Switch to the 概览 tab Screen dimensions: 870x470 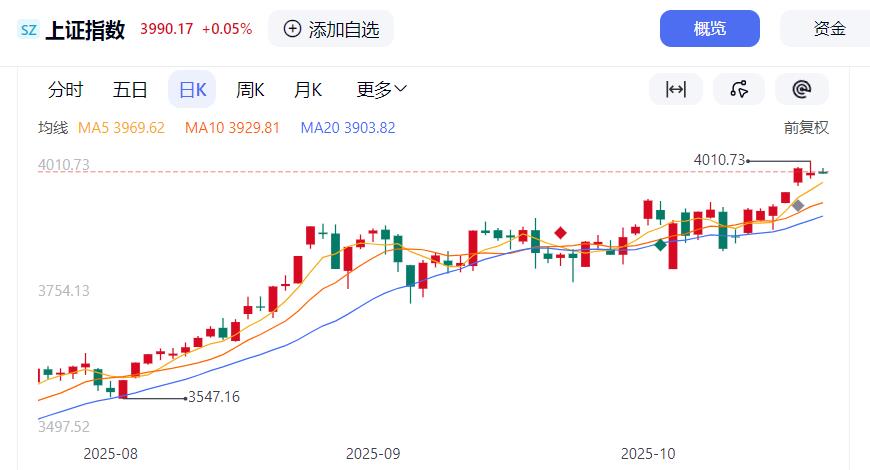pyautogui.click(x=709, y=29)
